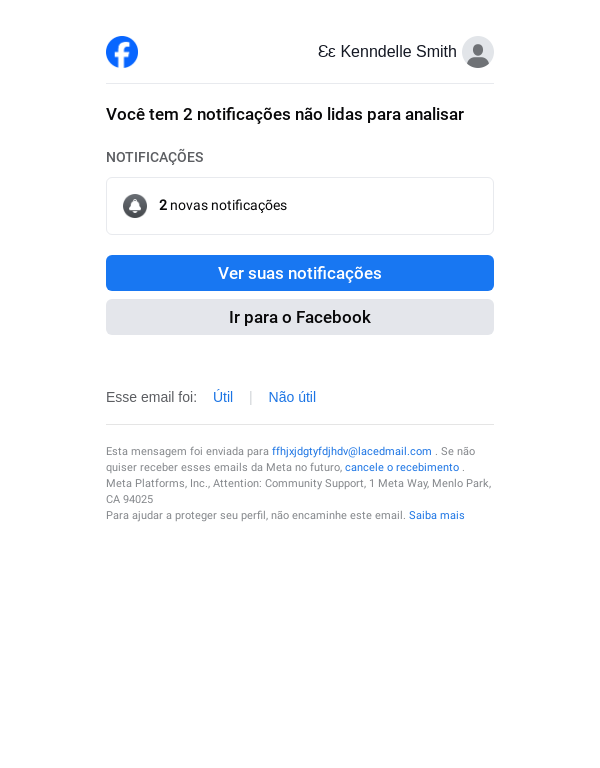Tap the Facebook logo in the header
The width and height of the screenshot is (600, 768).
point(122,52)
